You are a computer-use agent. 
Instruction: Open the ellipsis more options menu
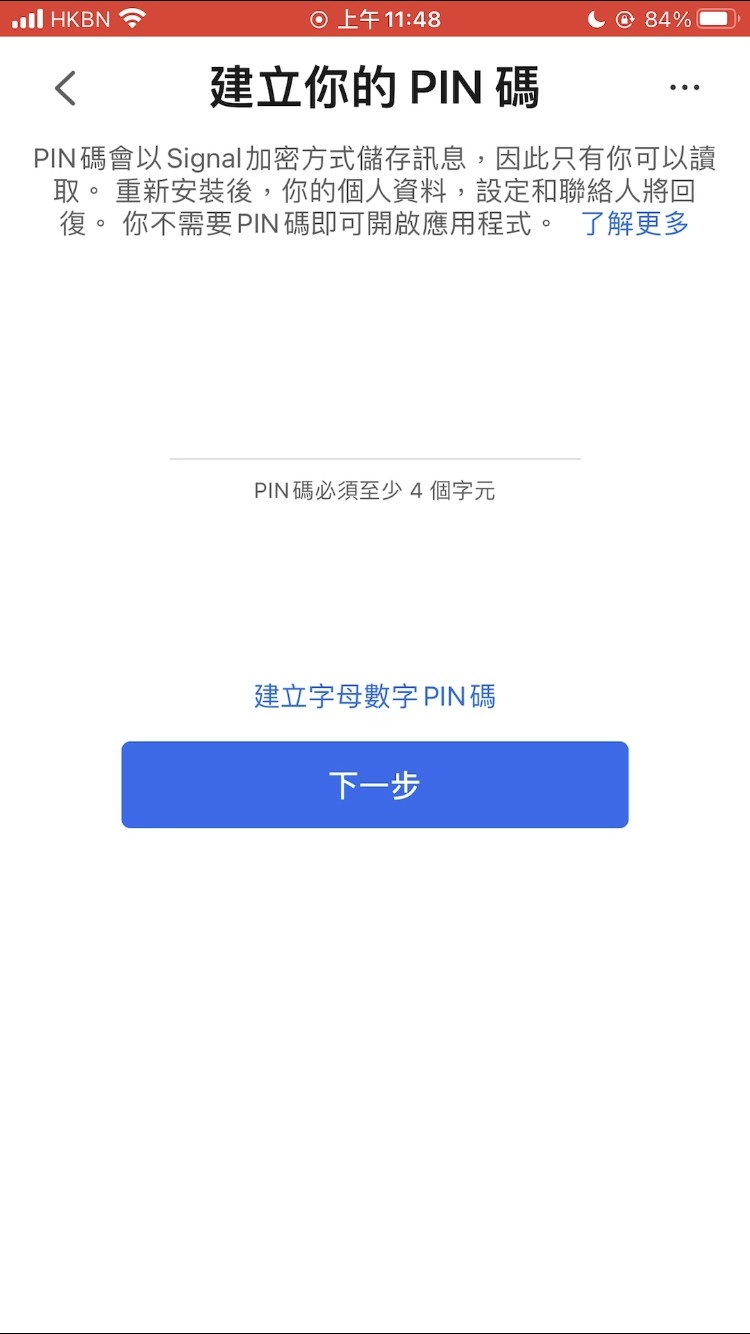coord(684,88)
